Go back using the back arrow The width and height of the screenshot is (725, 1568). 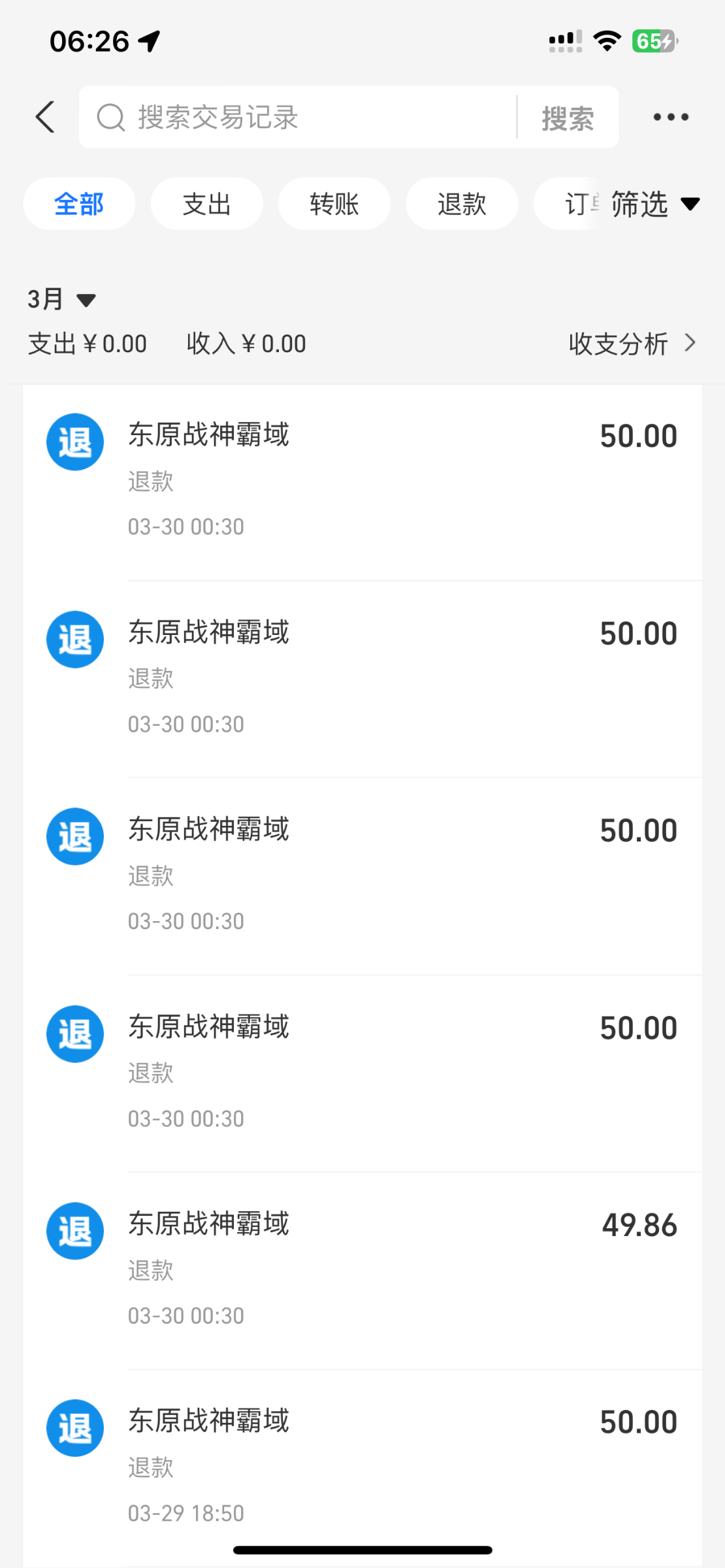(x=45, y=118)
